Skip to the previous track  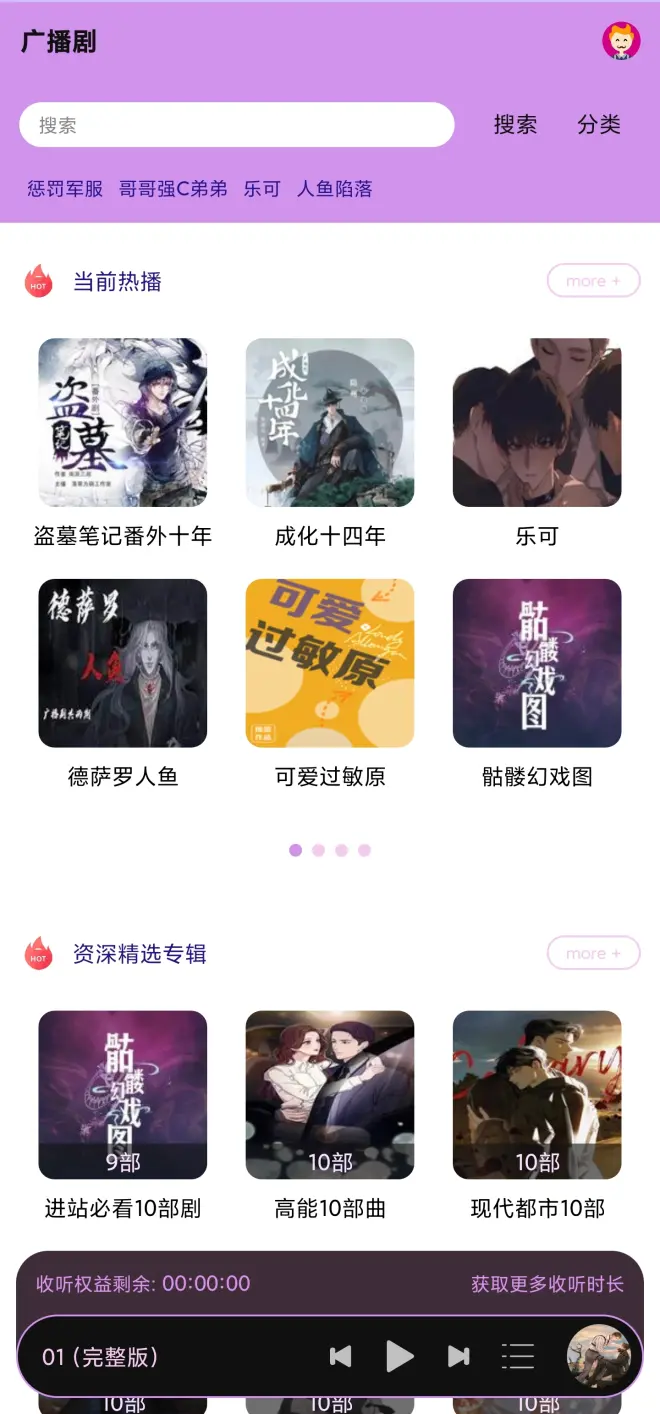coord(341,1356)
